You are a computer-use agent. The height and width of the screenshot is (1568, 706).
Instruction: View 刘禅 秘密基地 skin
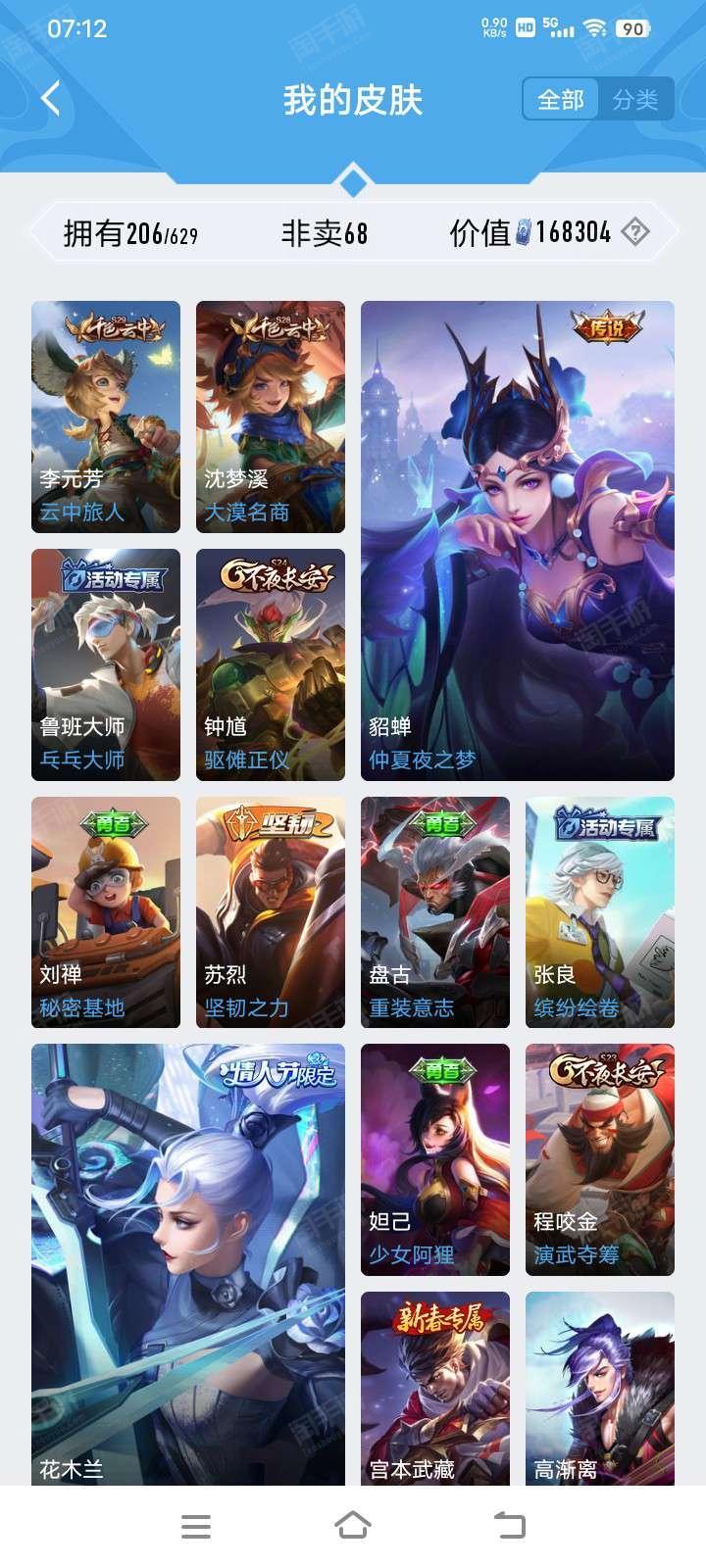106,912
